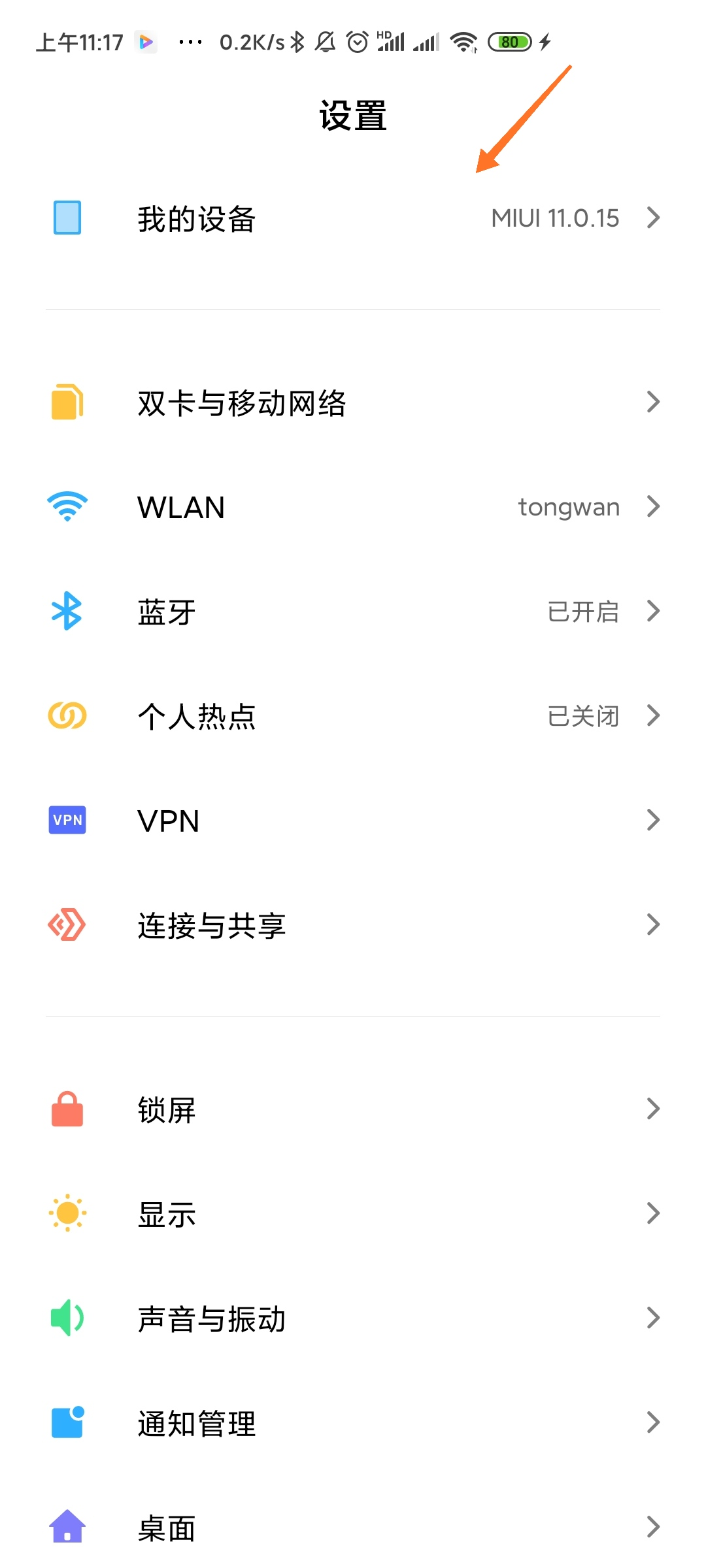
Task: Click the purple VPN icon
Action: 66,820
